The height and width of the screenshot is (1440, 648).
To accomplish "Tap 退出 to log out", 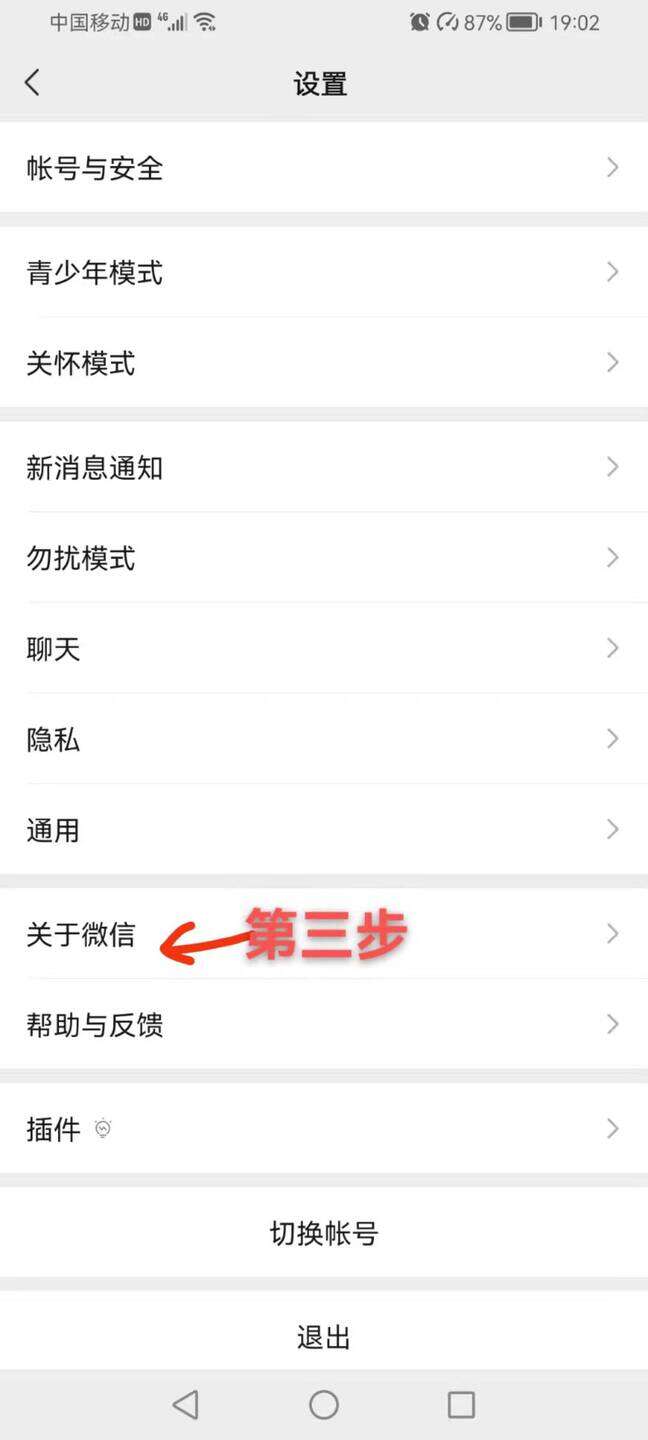I will [x=324, y=1337].
